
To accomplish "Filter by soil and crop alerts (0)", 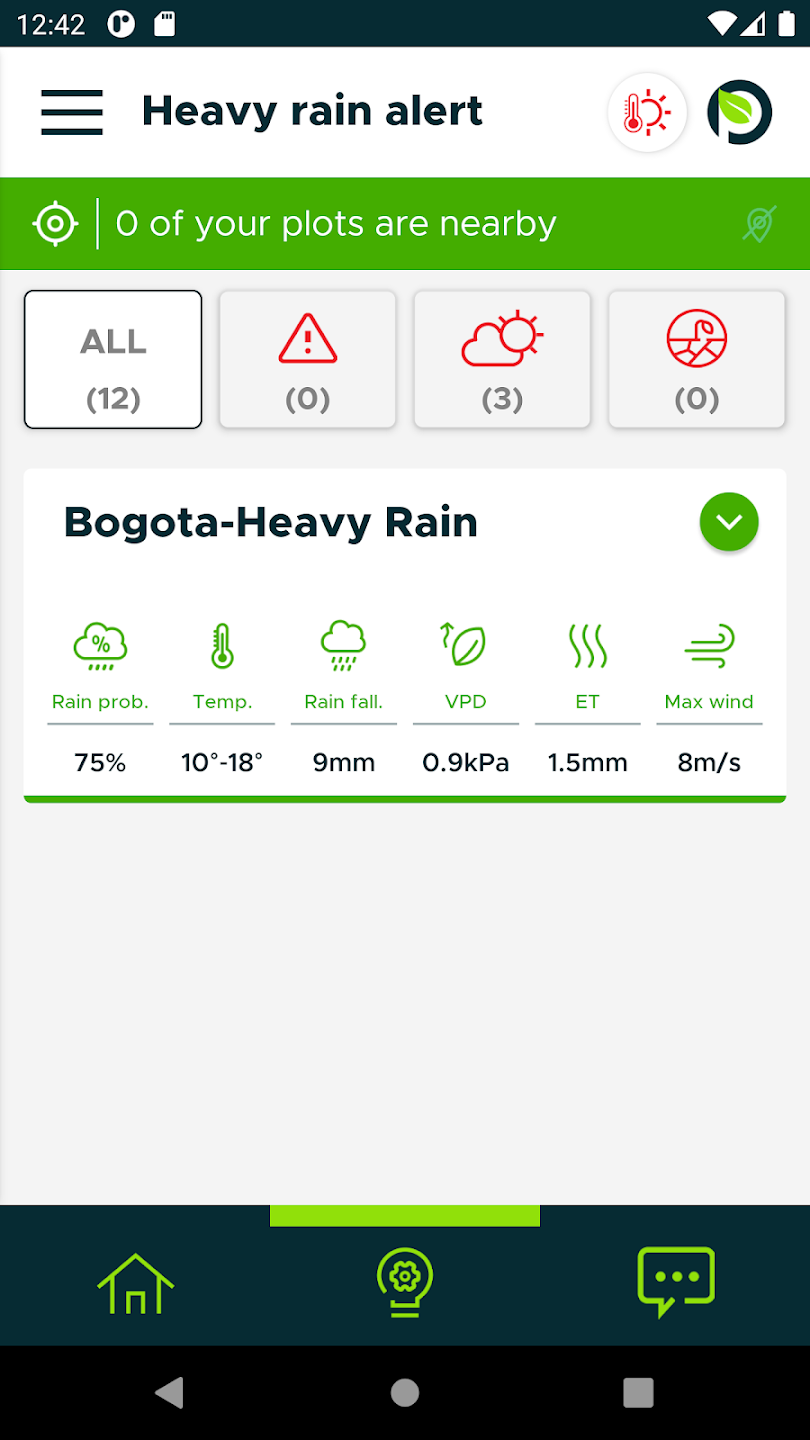I will 696,360.
